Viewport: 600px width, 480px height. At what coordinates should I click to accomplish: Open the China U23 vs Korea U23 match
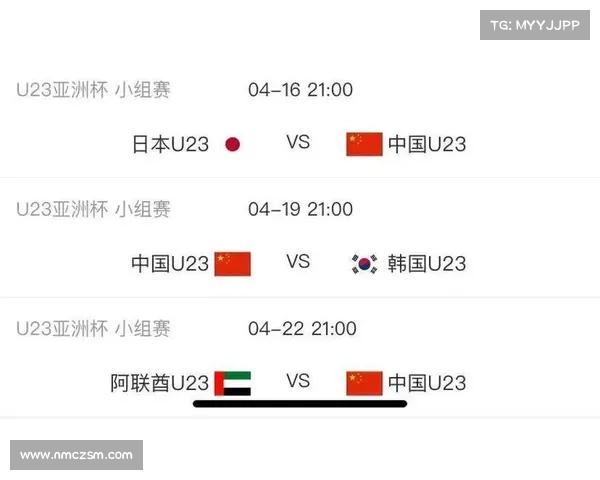click(298, 263)
